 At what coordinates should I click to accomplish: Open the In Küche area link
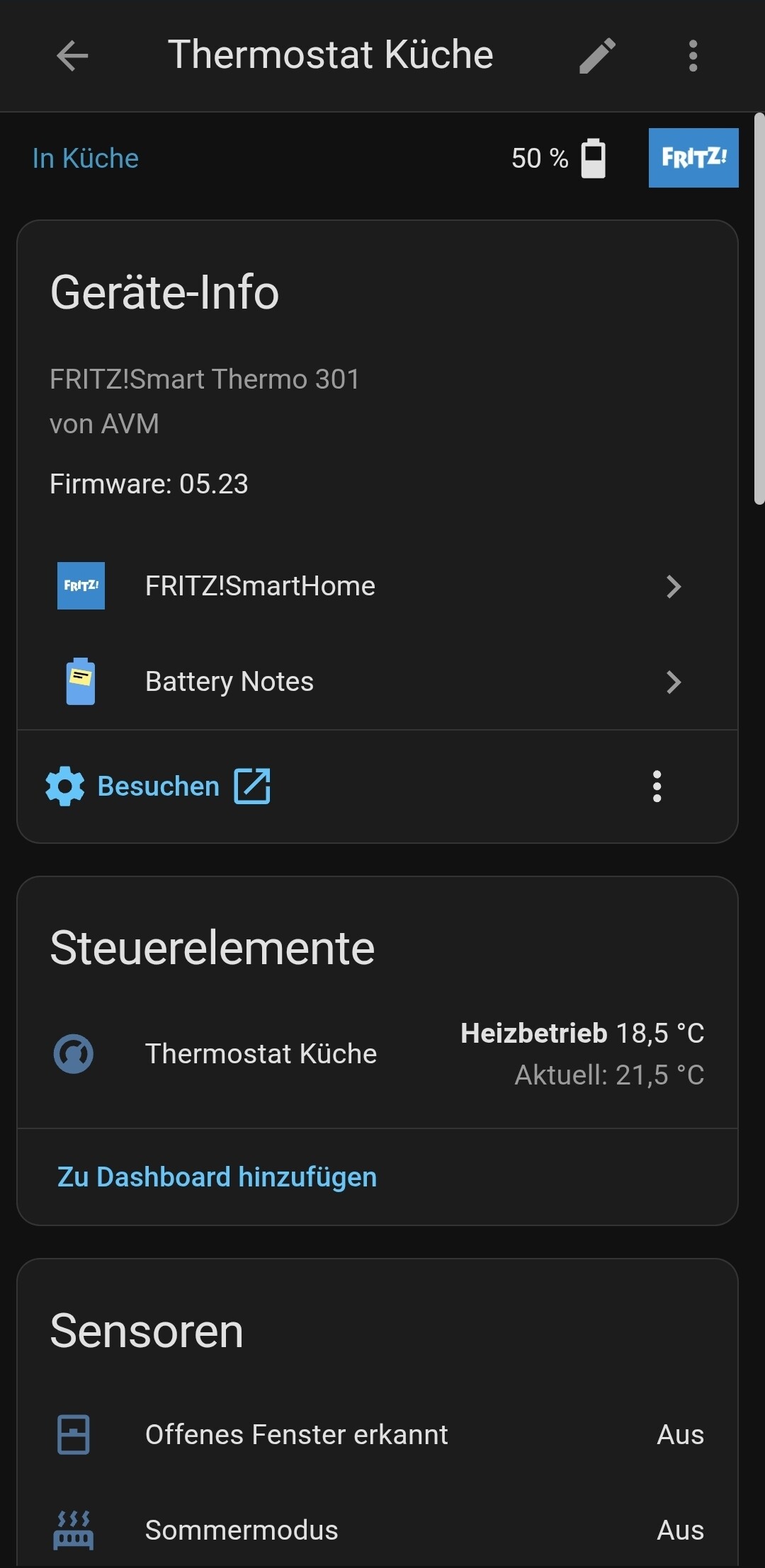tap(86, 158)
